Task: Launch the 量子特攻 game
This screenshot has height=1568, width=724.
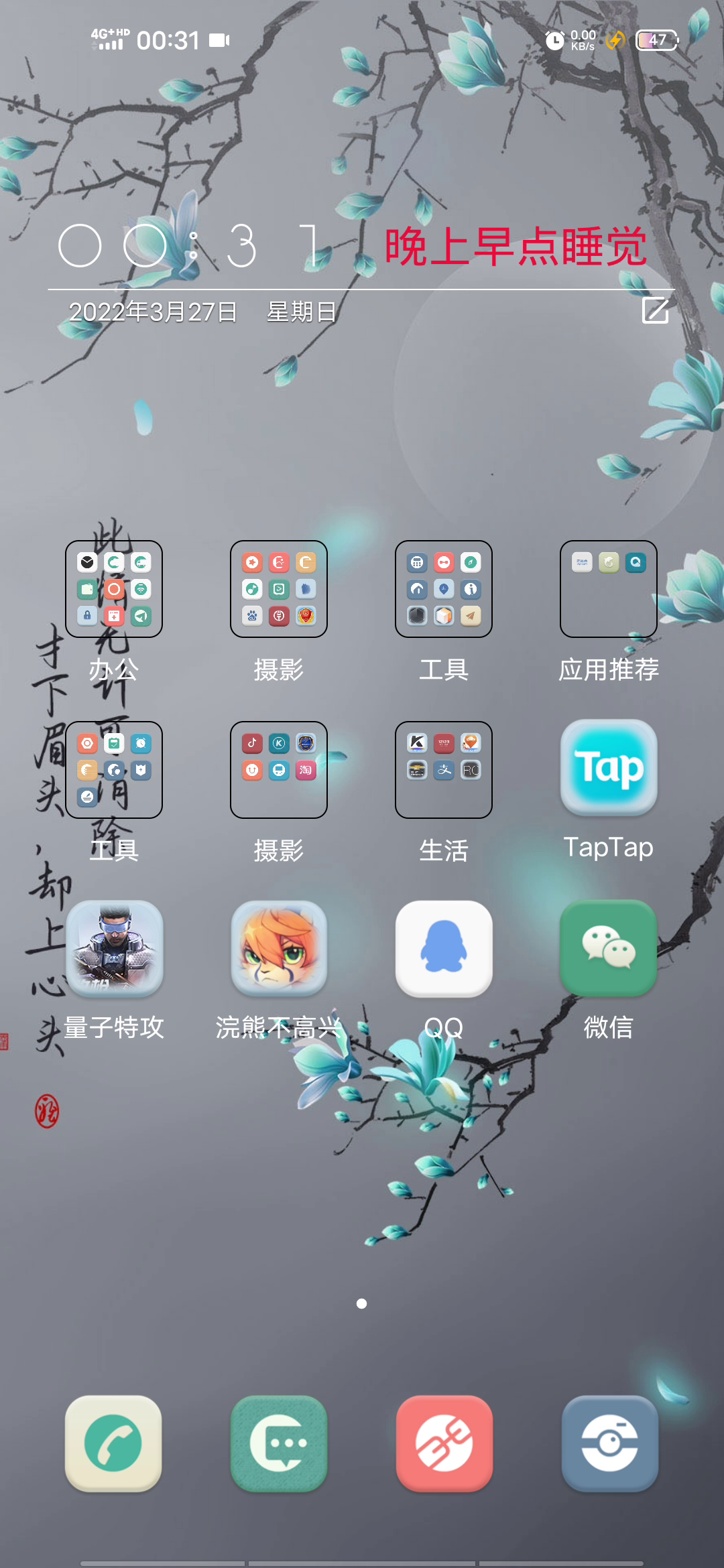Action: tap(114, 949)
